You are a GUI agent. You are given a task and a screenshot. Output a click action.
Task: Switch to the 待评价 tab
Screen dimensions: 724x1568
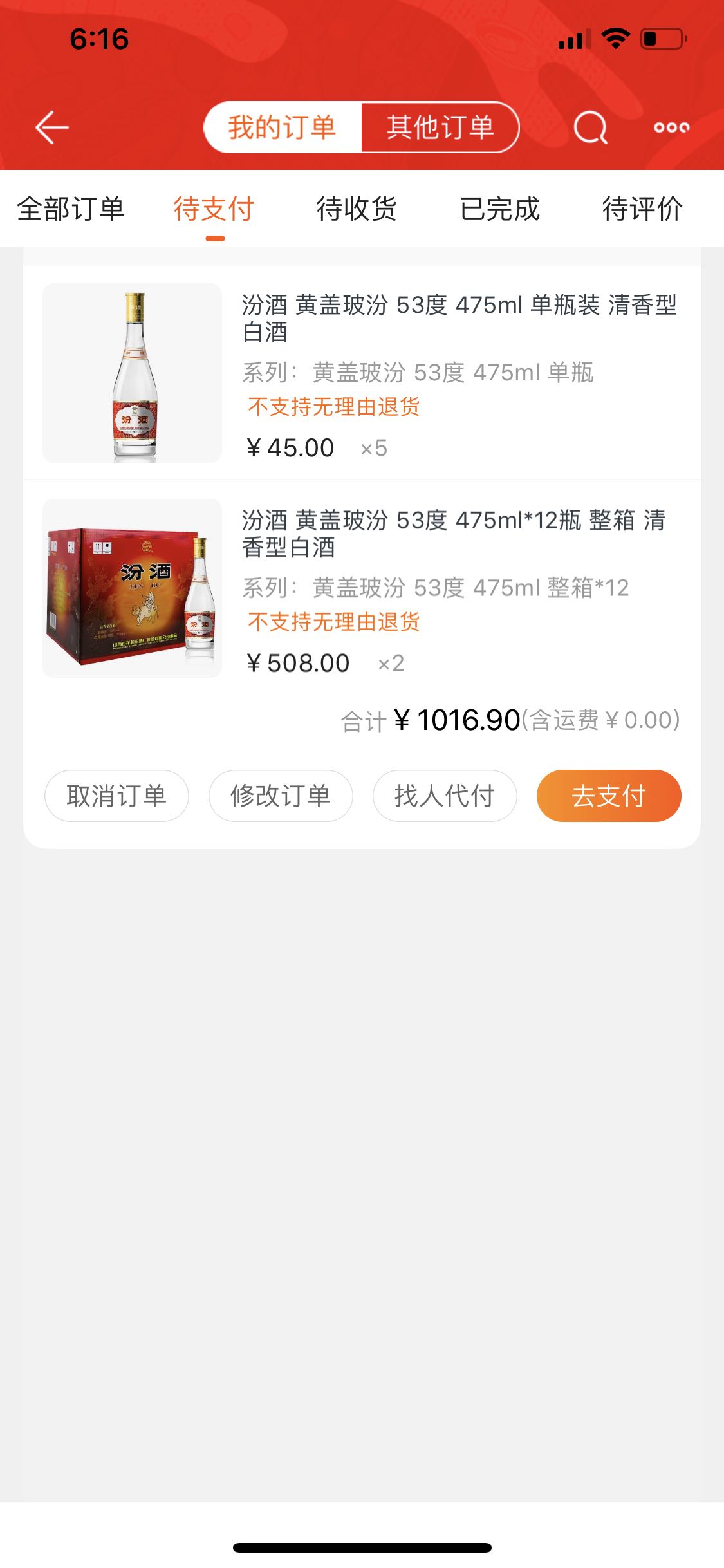(642, 209)
